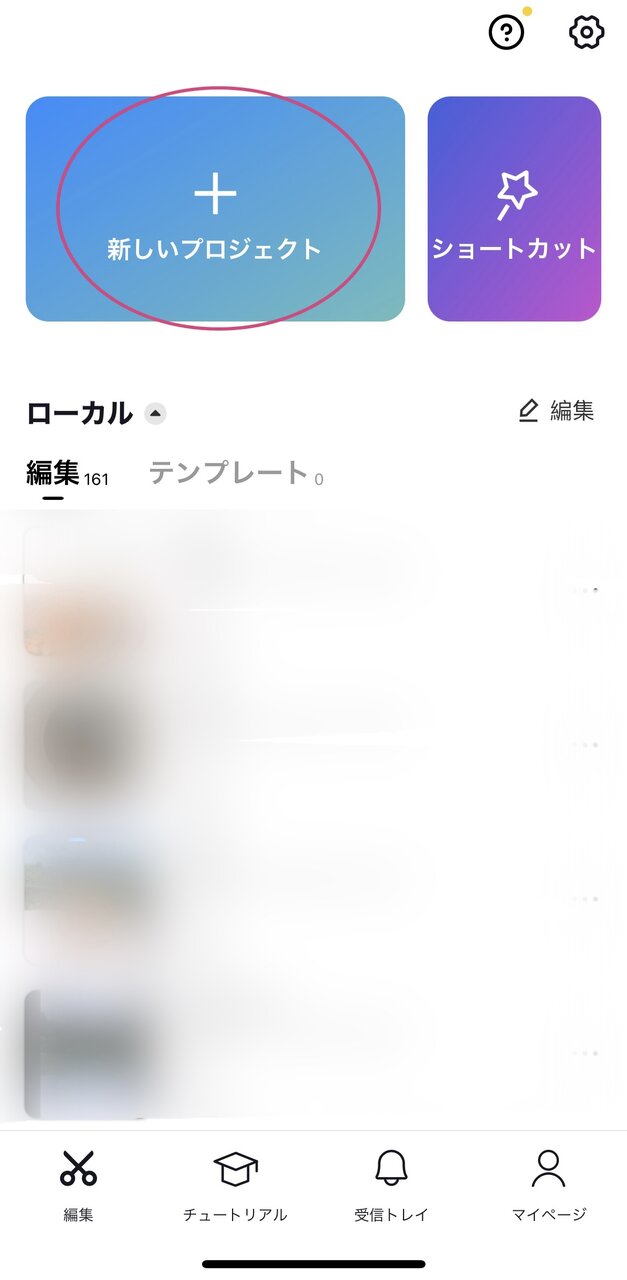Open the settings gear icon

coord(586,33)
